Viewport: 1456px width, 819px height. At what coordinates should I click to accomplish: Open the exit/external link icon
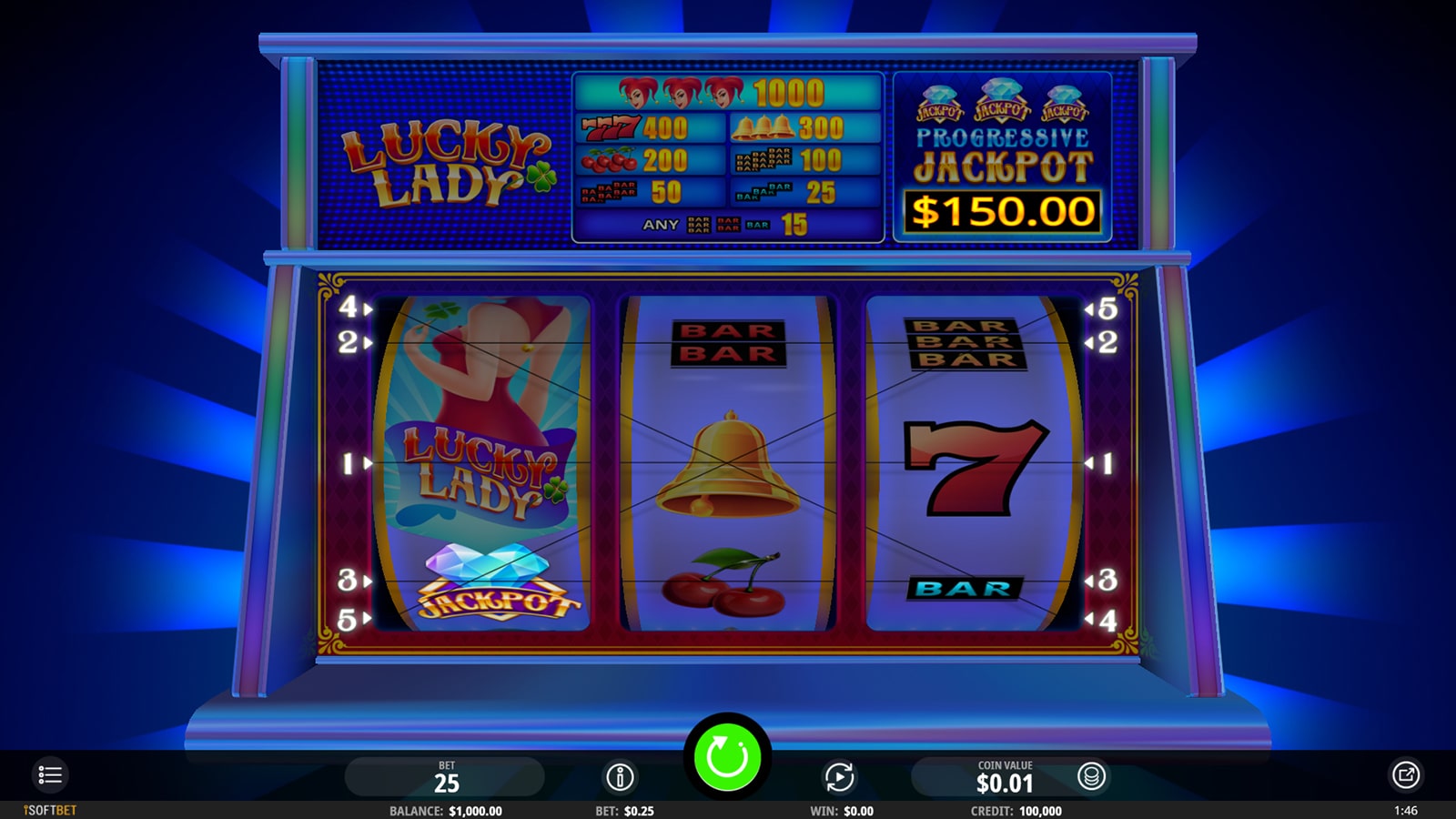(x=1406, y=775)
